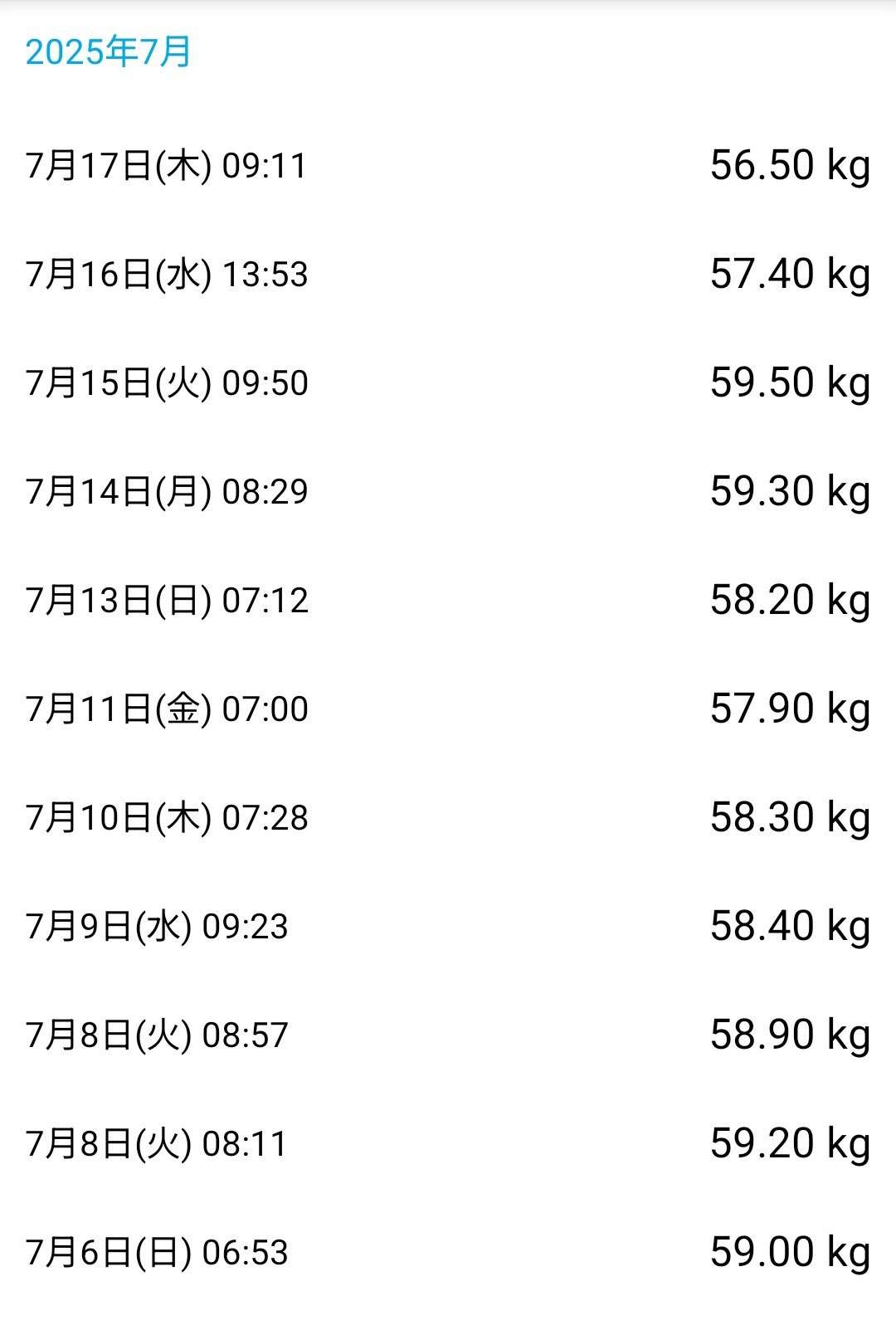Image resolution: width=896 pixels, height=1320 pixels.
Task: Open the 7月17日(木) 09:11 weight entry
Action: coord(448,165)
